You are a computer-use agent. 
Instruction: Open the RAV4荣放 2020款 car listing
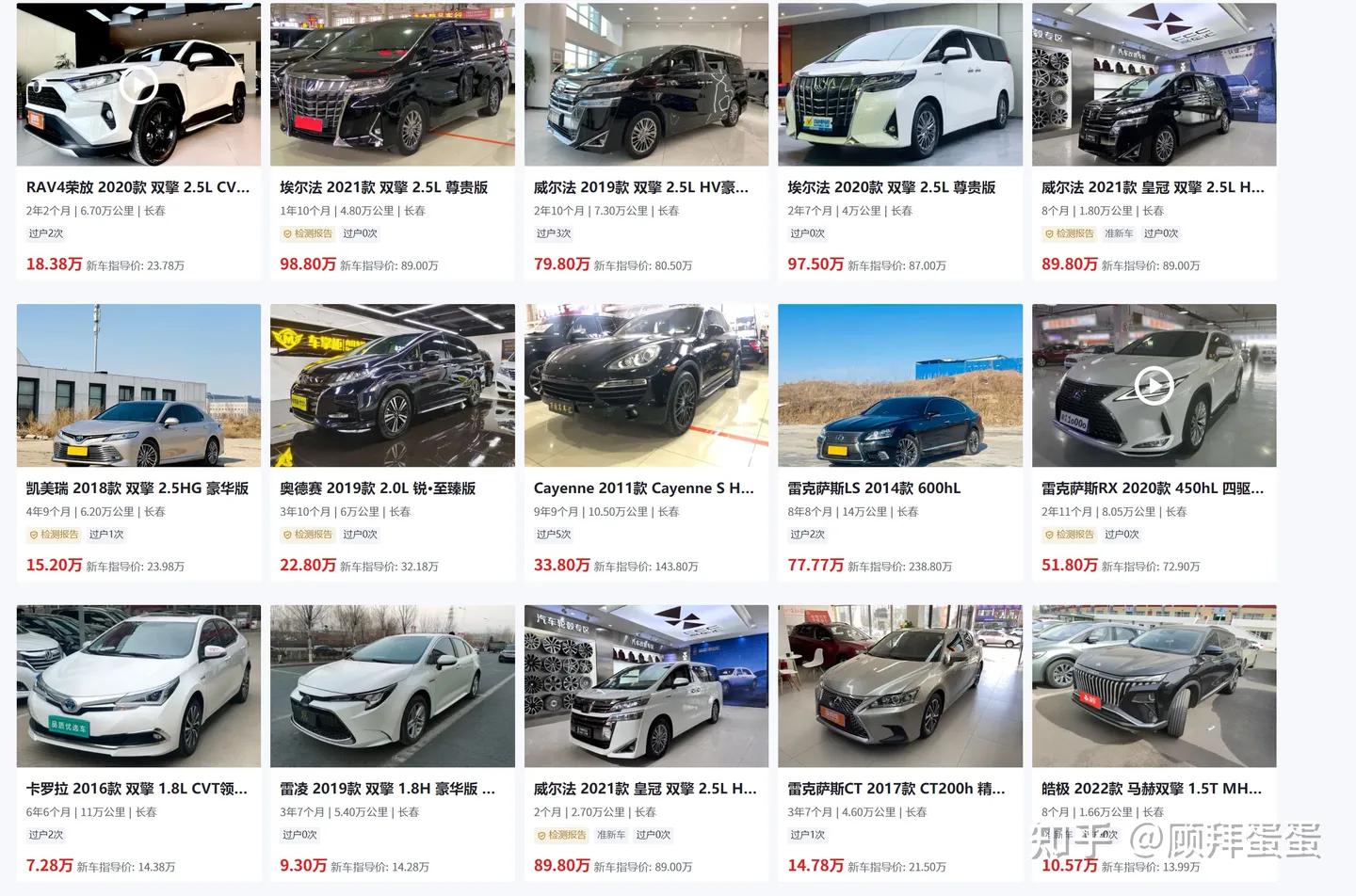[x=137, y=187]
